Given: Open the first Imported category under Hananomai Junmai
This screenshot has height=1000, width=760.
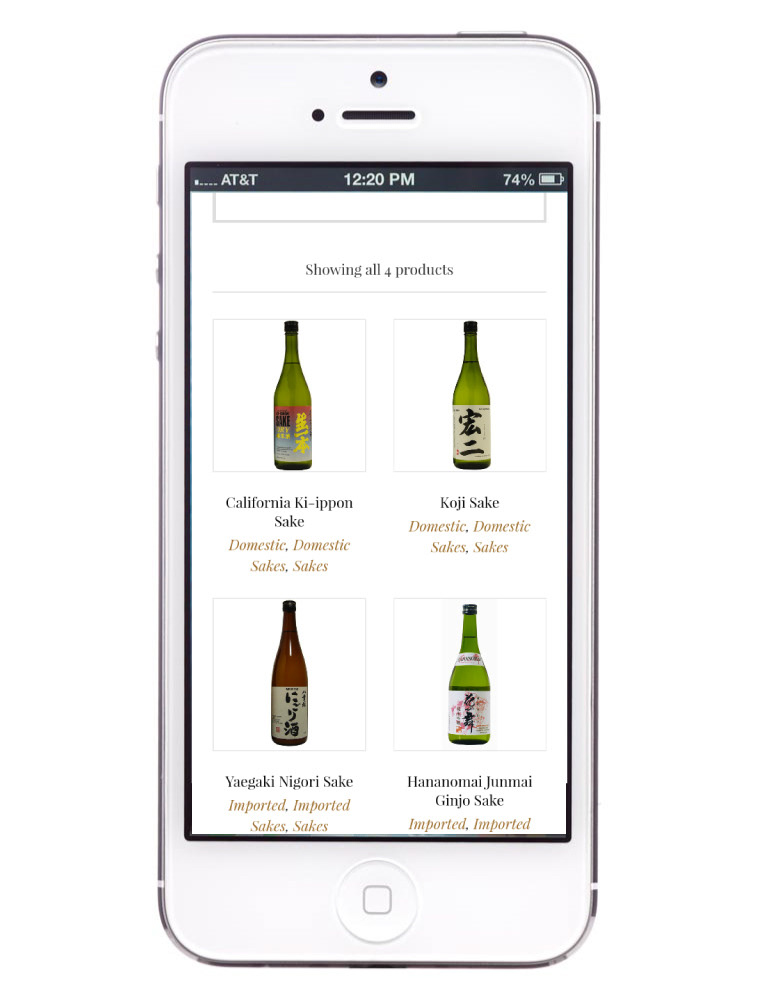Looking at the screenshot, I should point(437,824).
